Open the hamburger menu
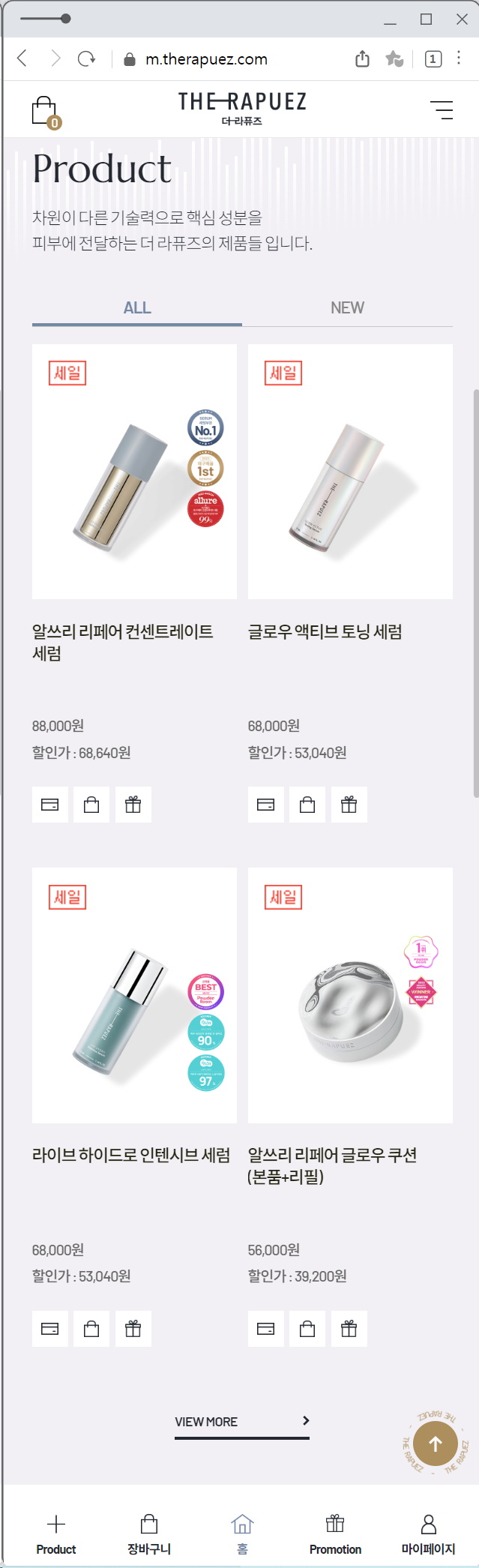 442,110
